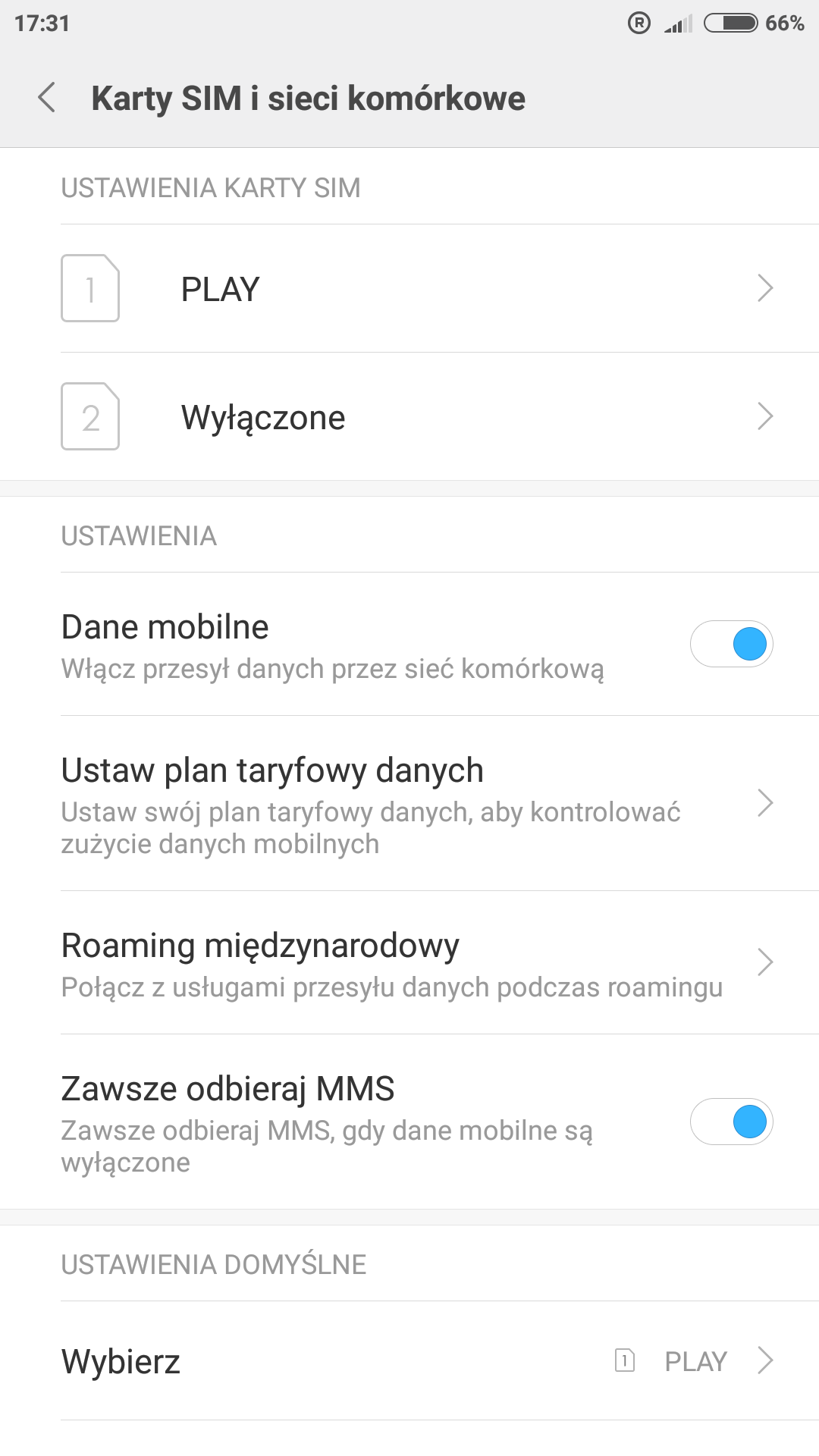Open Roaming międzynarodowy settings

tap(409, 963)
